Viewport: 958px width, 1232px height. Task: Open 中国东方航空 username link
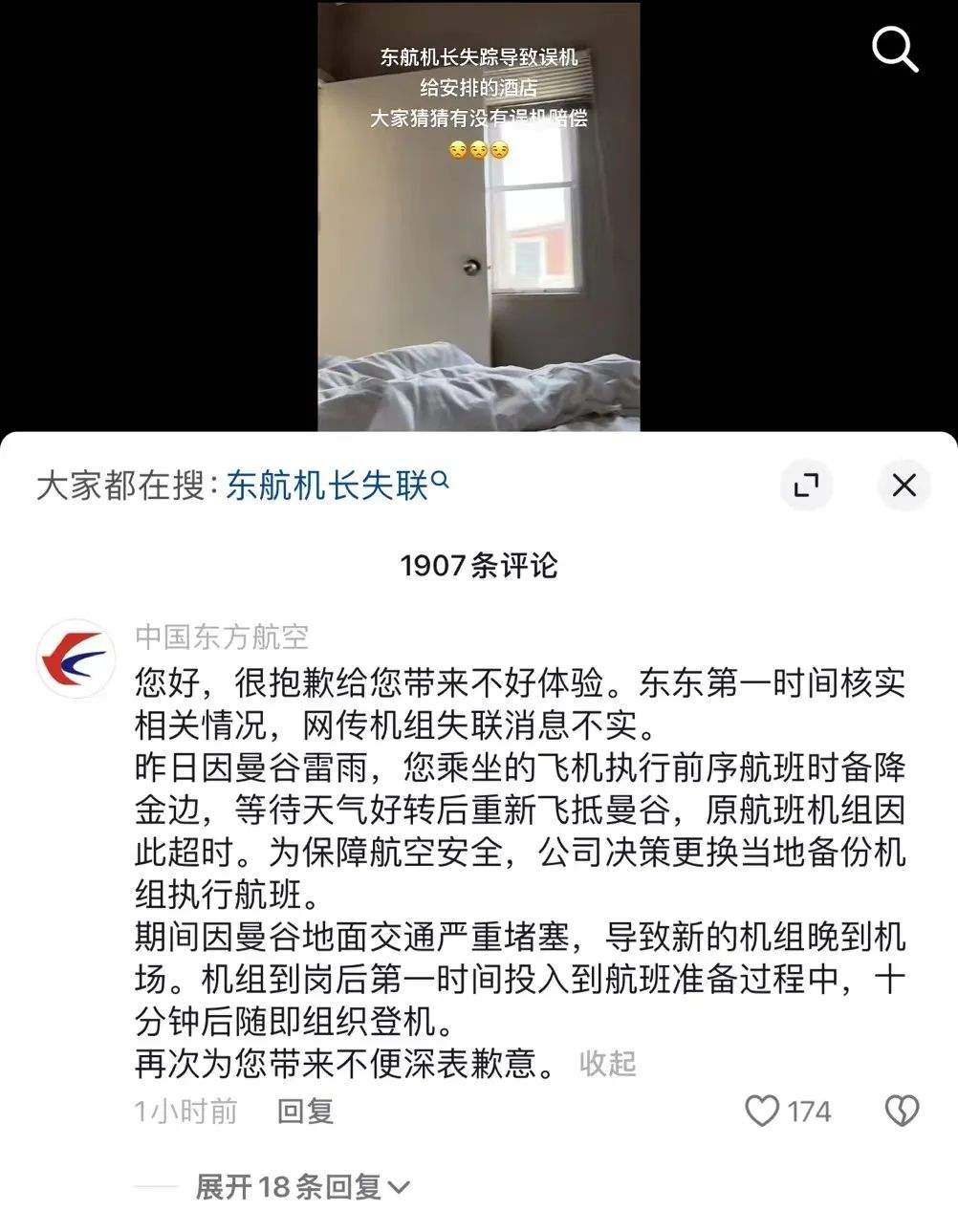coord(222,637)
